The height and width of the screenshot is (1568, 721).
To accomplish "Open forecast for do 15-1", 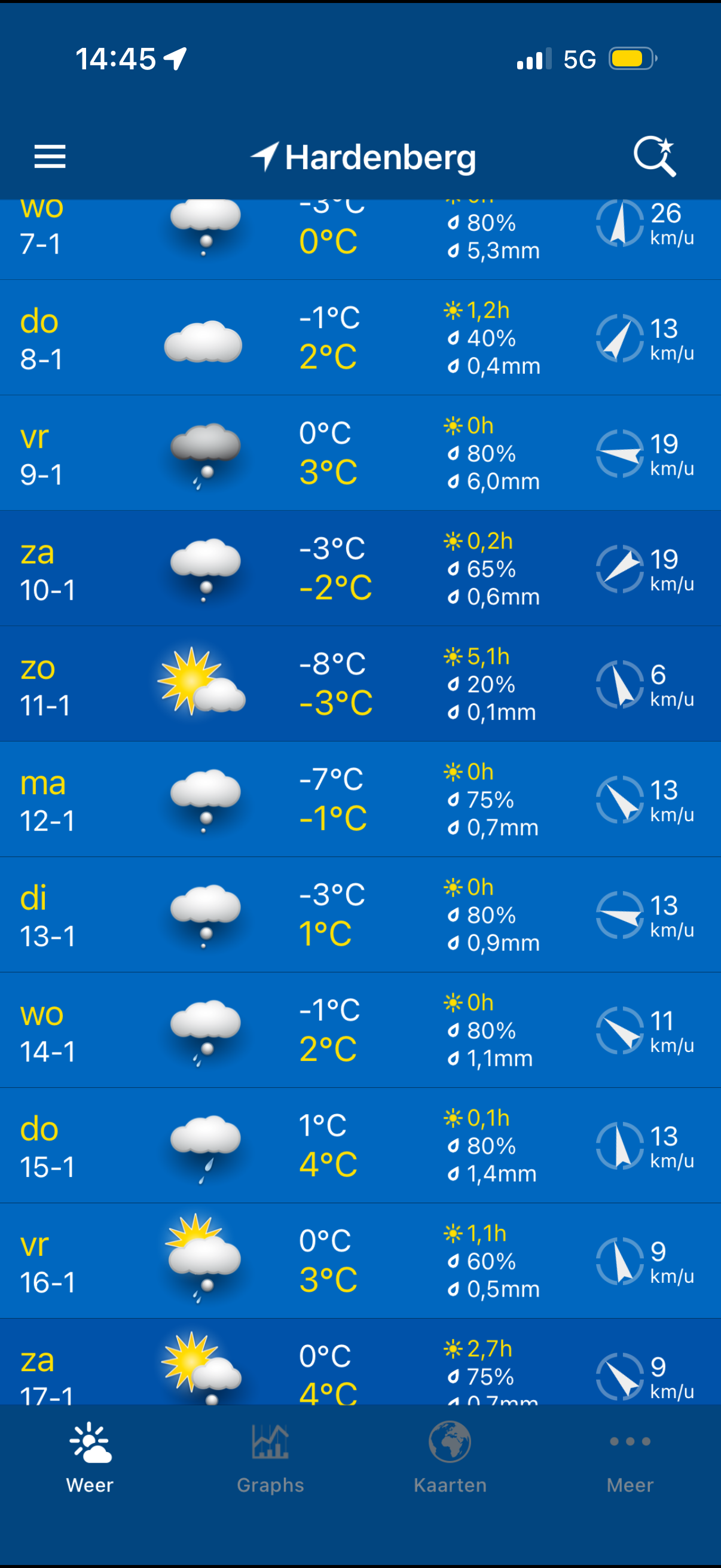I will [360, 1146].
